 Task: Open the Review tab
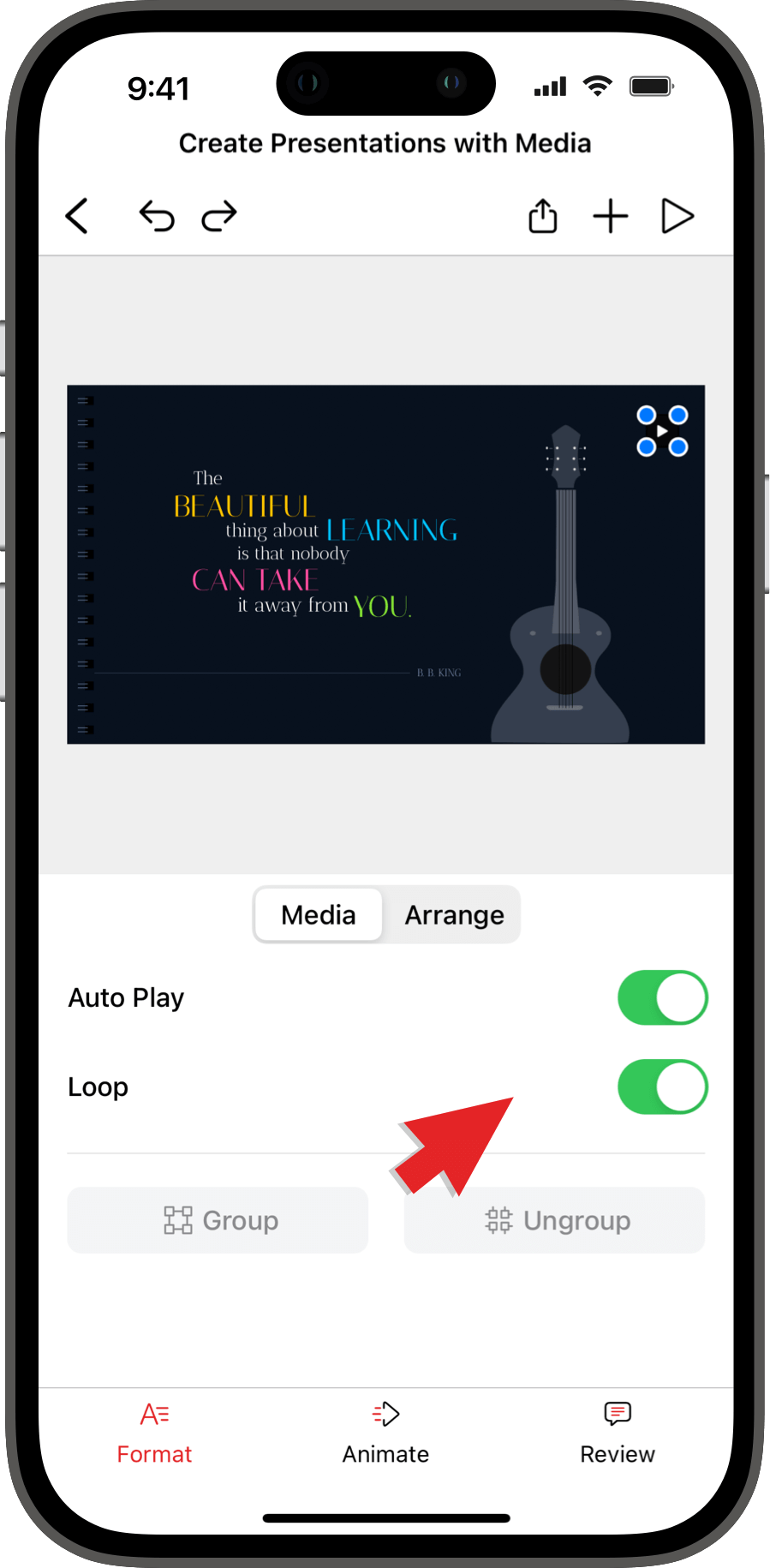point(617,1433)
